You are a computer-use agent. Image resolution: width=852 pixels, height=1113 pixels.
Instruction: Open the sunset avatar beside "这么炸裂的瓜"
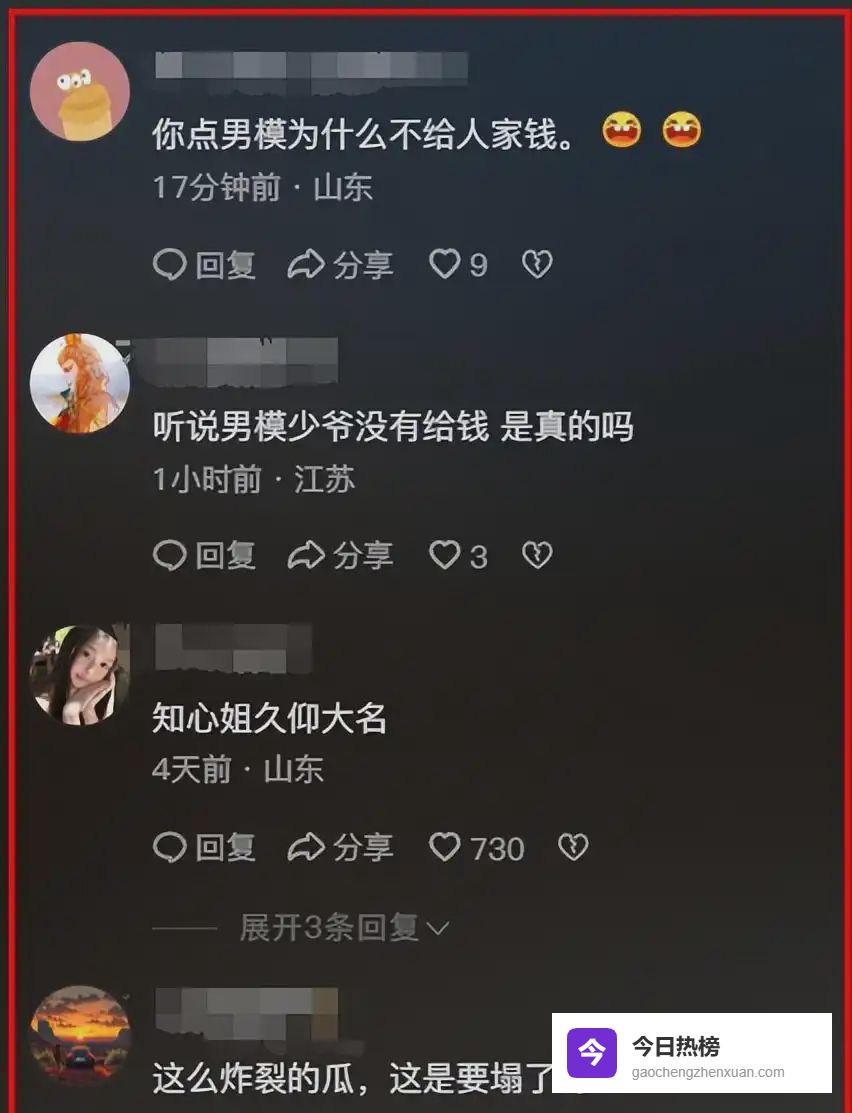[80, 1036]
